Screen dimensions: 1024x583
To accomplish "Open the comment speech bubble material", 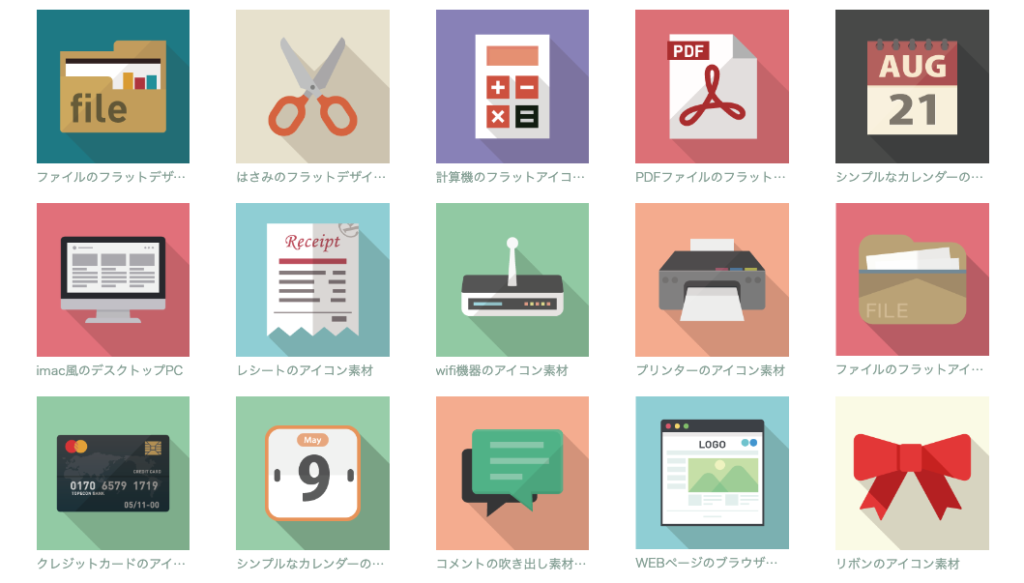I will (512, 473).
